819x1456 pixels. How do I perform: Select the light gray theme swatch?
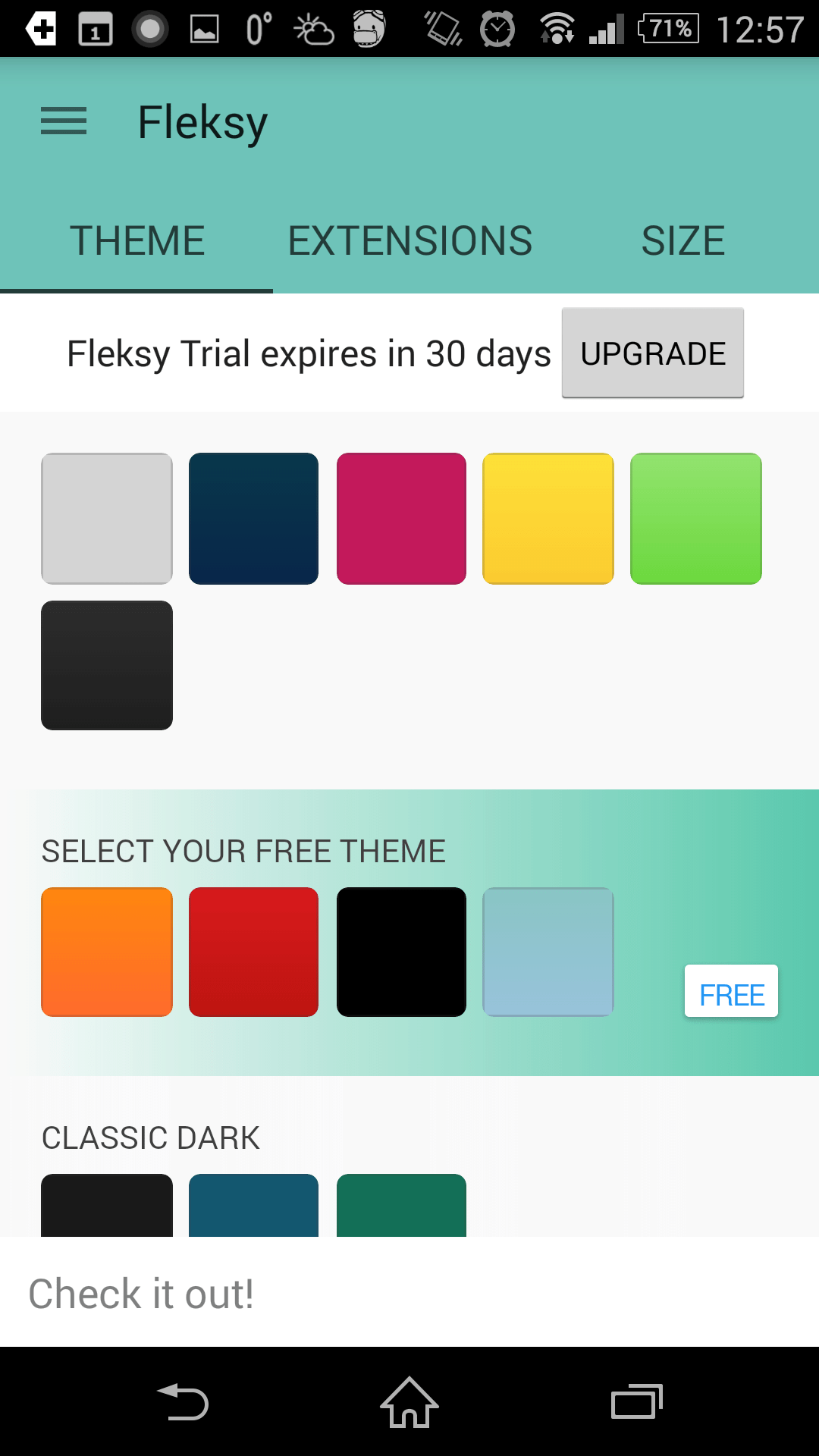(107, 519)
